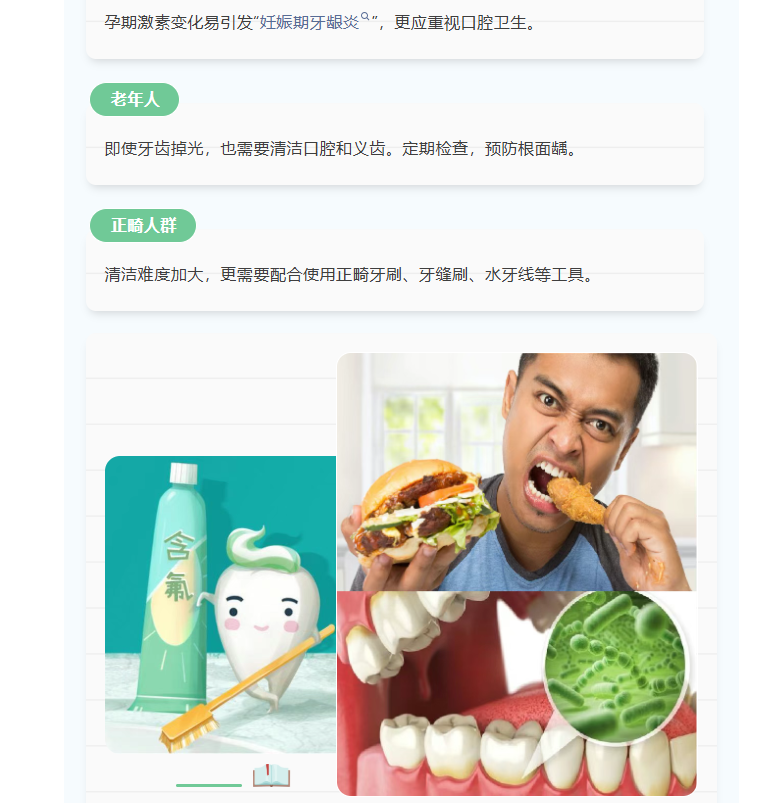This screenshot has width=777, height=803.
Task: Open the photo of man eating burger
Action: coord(516,472)
